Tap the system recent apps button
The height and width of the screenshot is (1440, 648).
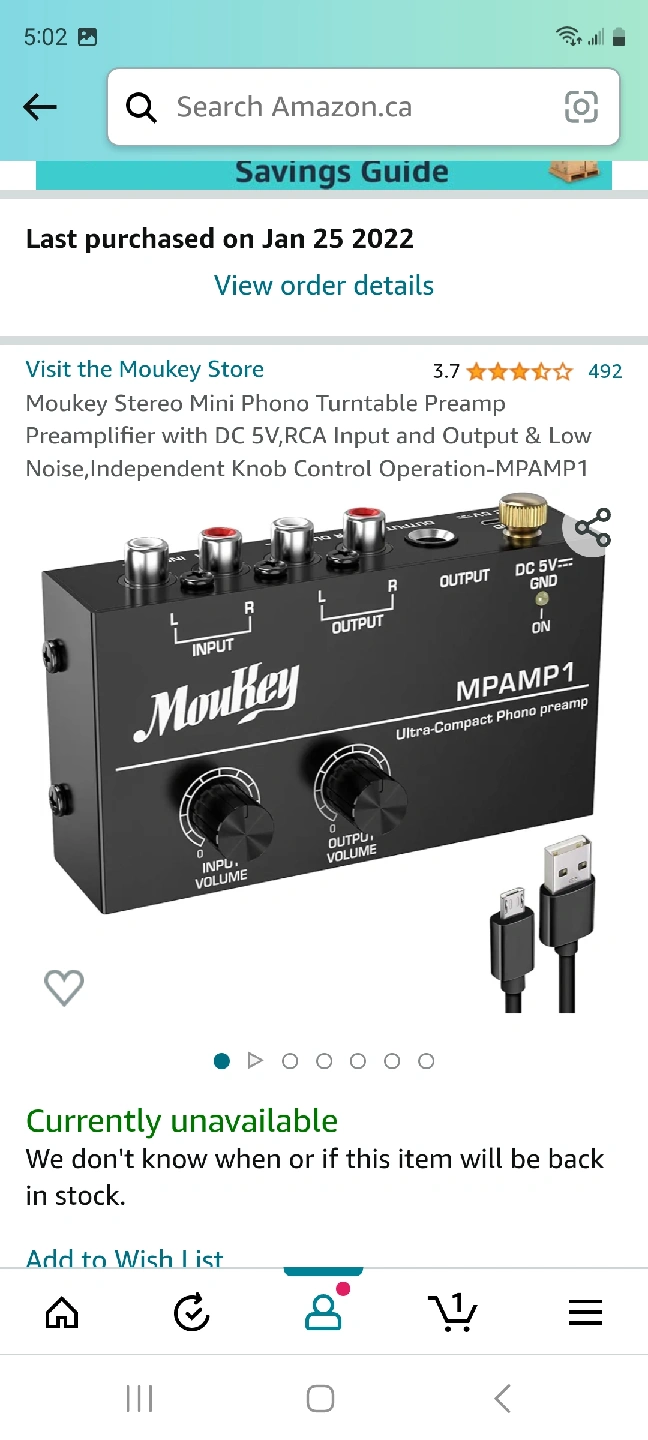(139, 1398)
